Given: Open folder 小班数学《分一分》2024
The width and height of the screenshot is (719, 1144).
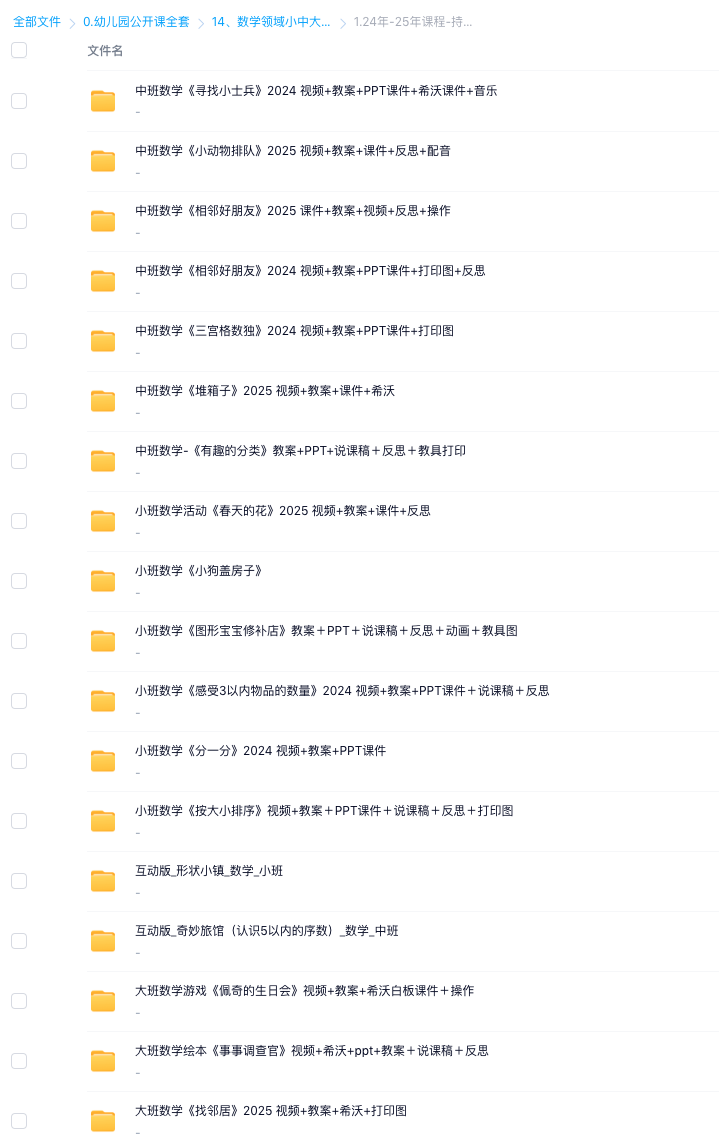Looking at the screenshot, I should (x=260, y=751).
